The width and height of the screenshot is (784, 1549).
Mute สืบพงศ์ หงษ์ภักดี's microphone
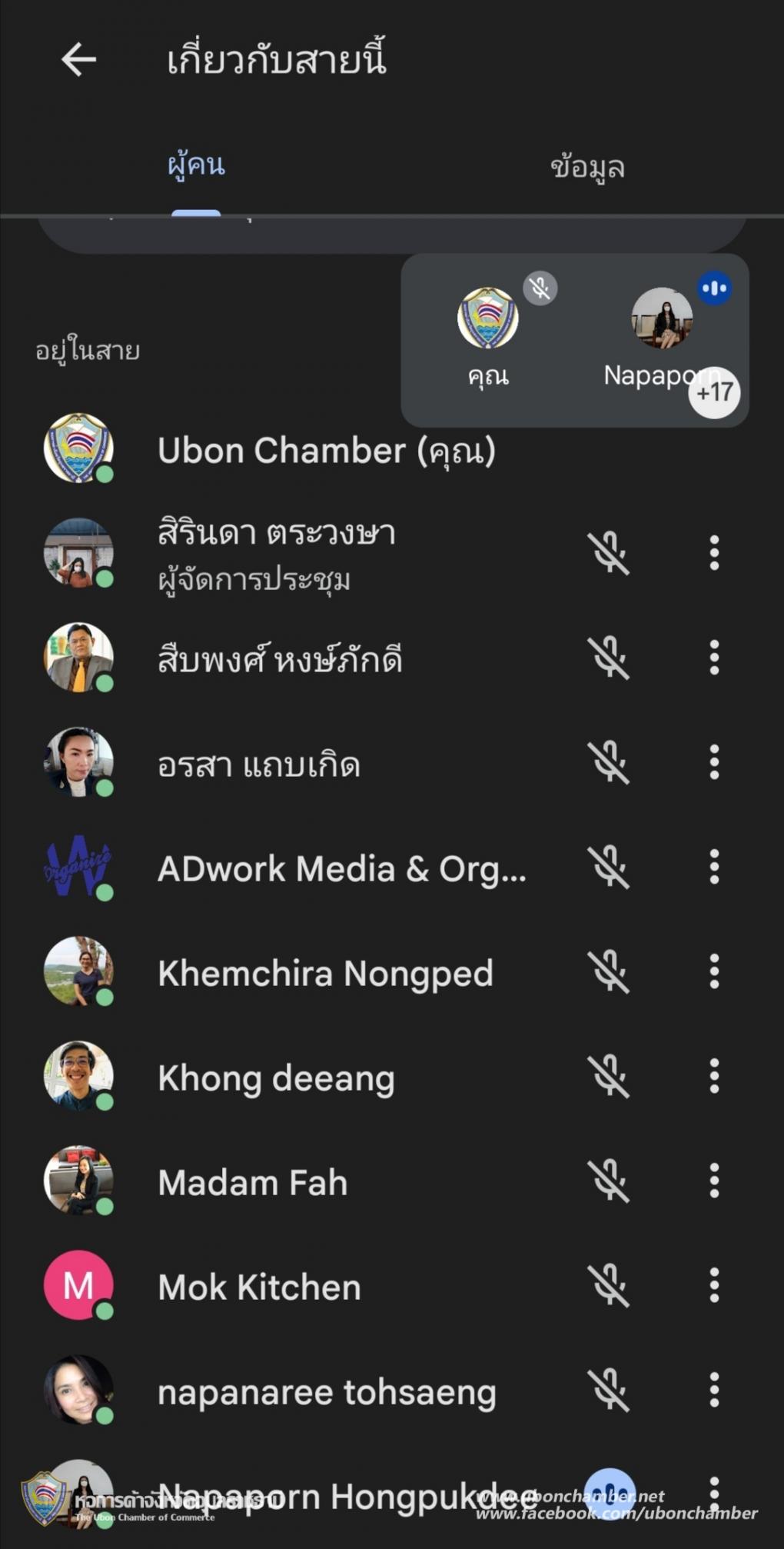[x=609, y=658]
